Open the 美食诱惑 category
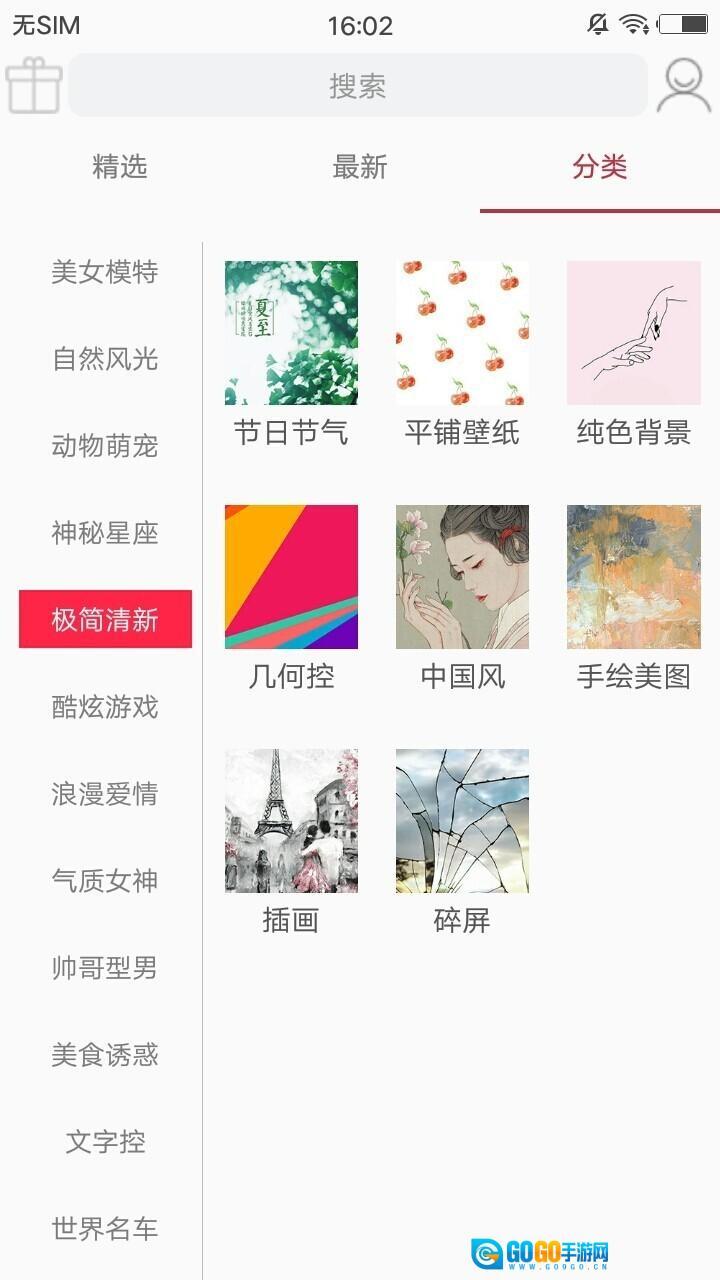This screenshot has width=720, height=1280. (105, 1055)
